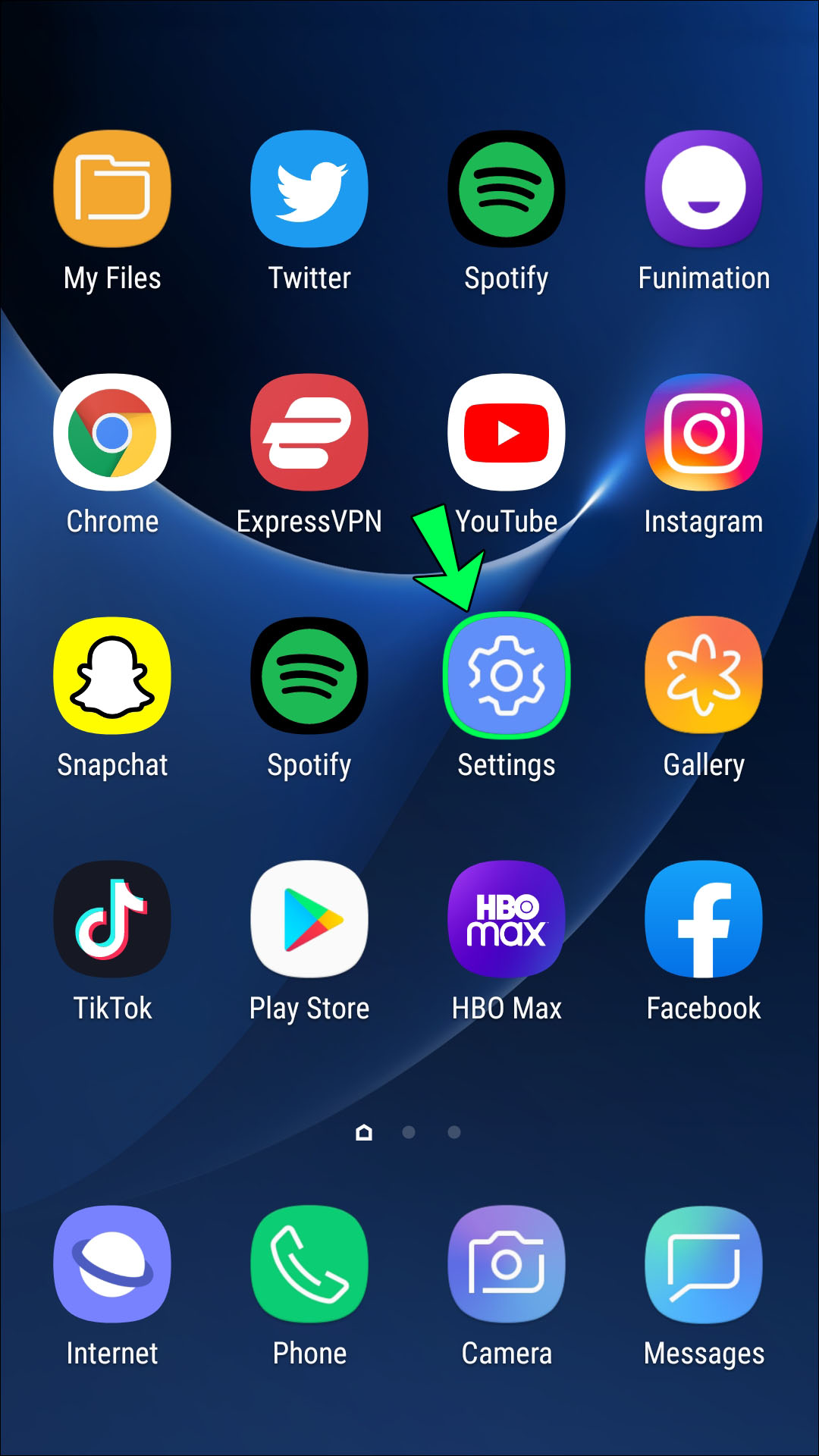Viewport: 819px width, 1456px height.
Task: Launch ExpressVPN
Action: click(309, 432)
